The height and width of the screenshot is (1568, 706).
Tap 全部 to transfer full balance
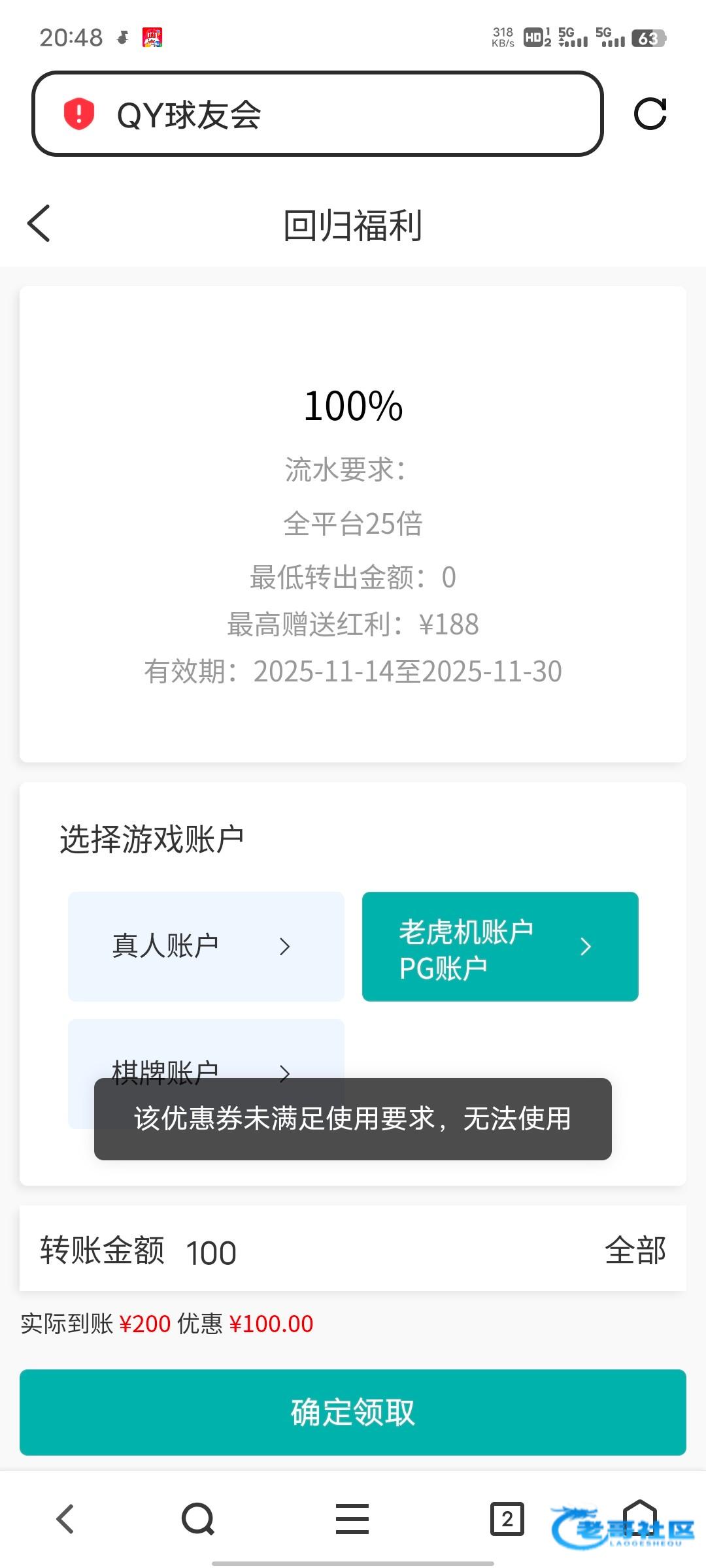pyautogui.click(x=635, y=1250)
